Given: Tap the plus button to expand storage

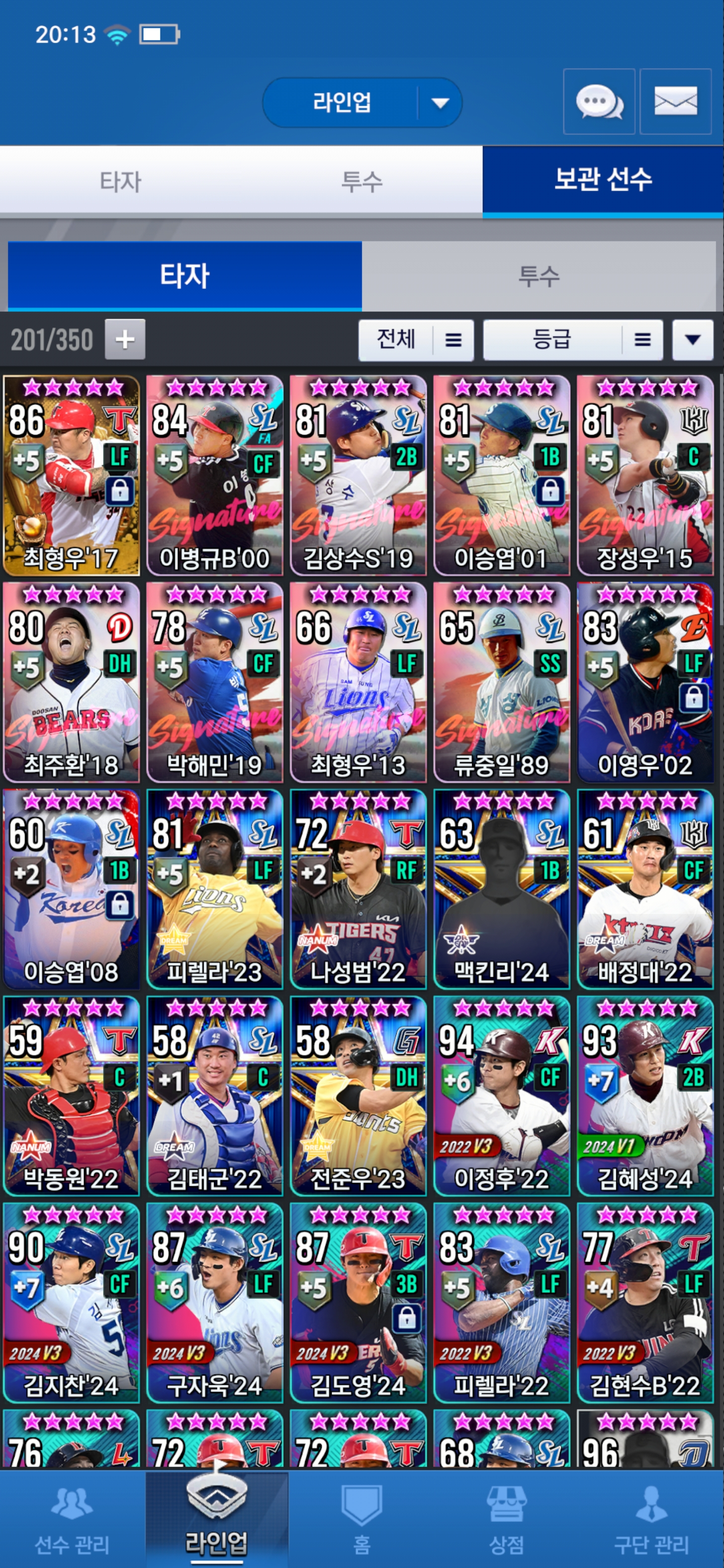Looking at the screenshot, I should (x=125, y=339).
